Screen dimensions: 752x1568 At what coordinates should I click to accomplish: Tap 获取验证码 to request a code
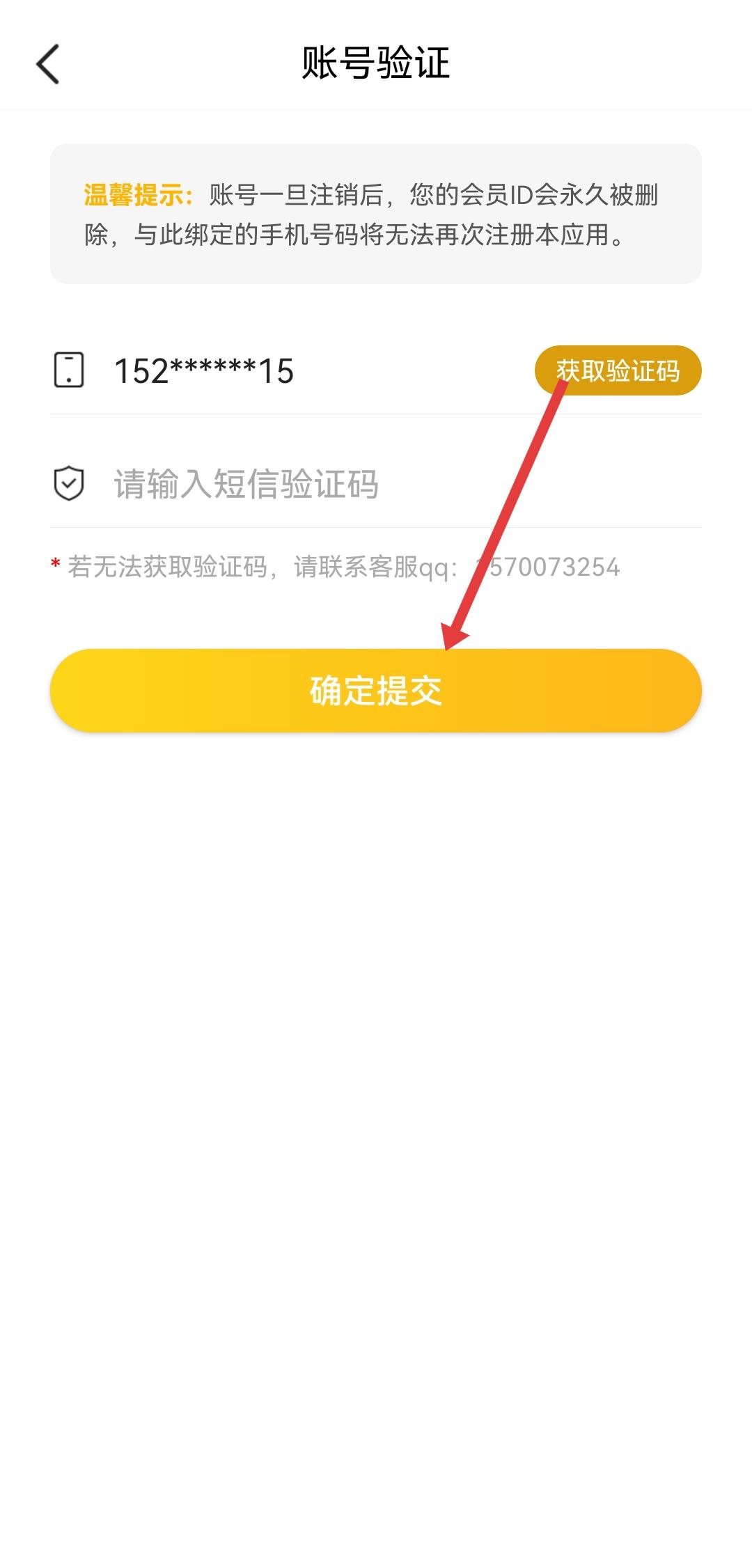[x=618, y=370]
